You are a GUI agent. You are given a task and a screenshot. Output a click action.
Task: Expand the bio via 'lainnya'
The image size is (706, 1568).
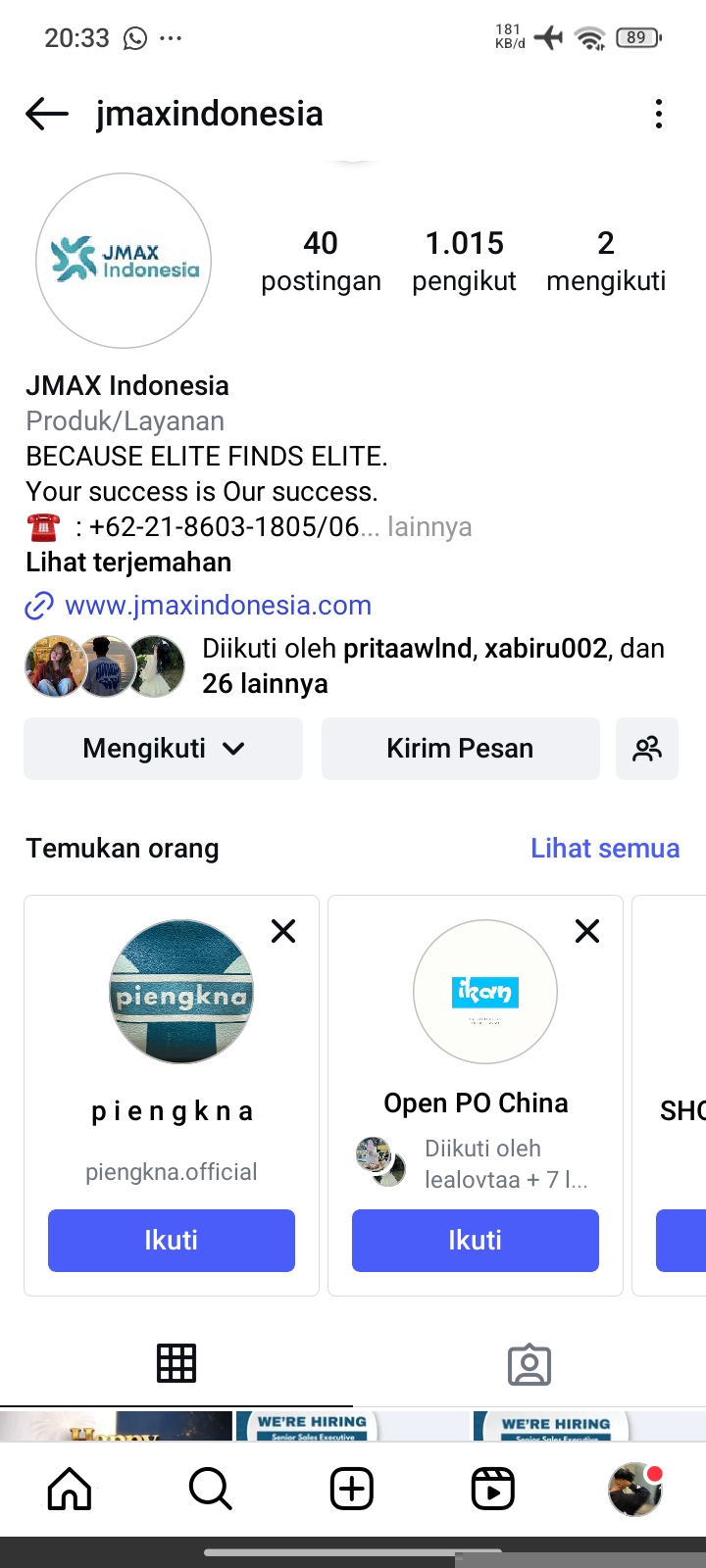pos(429,527)
